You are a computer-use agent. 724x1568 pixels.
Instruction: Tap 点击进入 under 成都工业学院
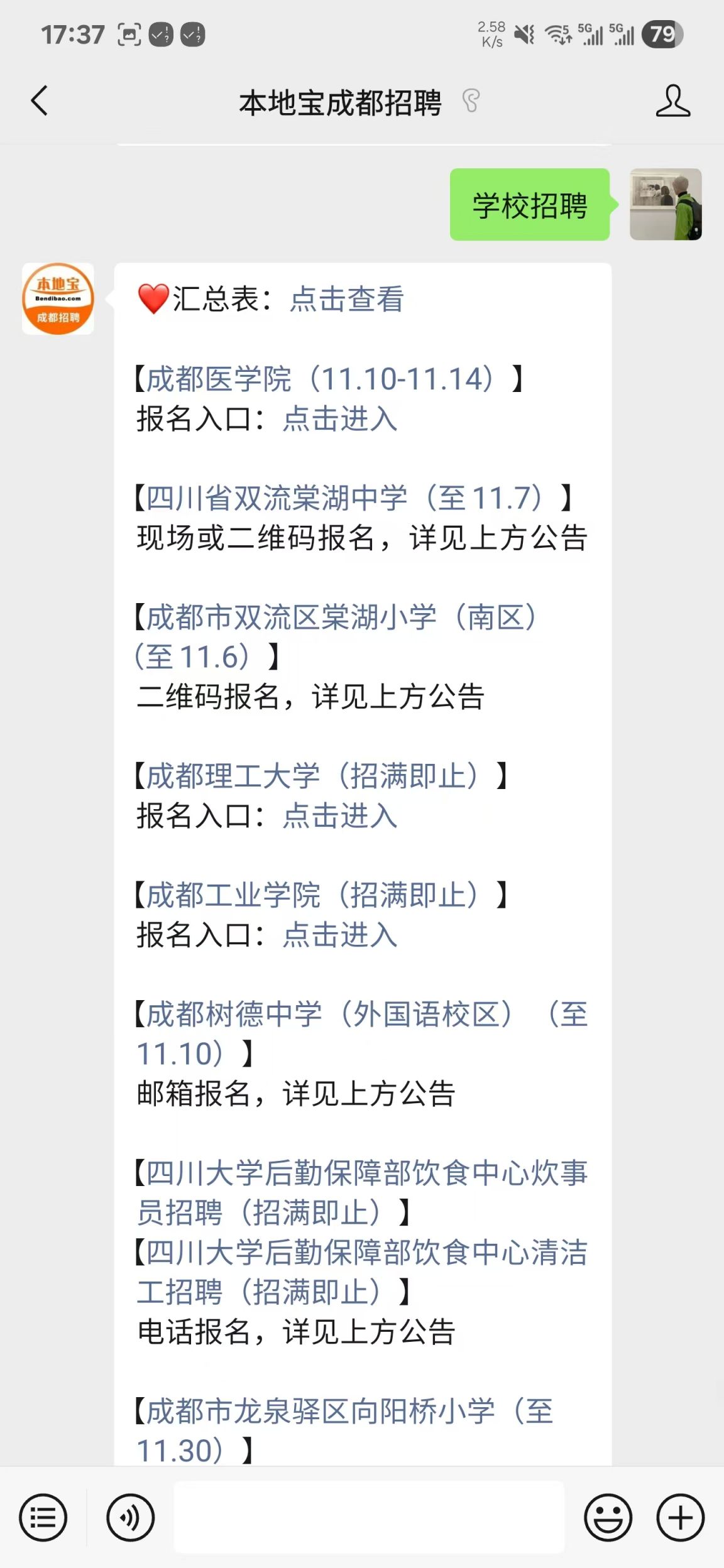point(339,935)
